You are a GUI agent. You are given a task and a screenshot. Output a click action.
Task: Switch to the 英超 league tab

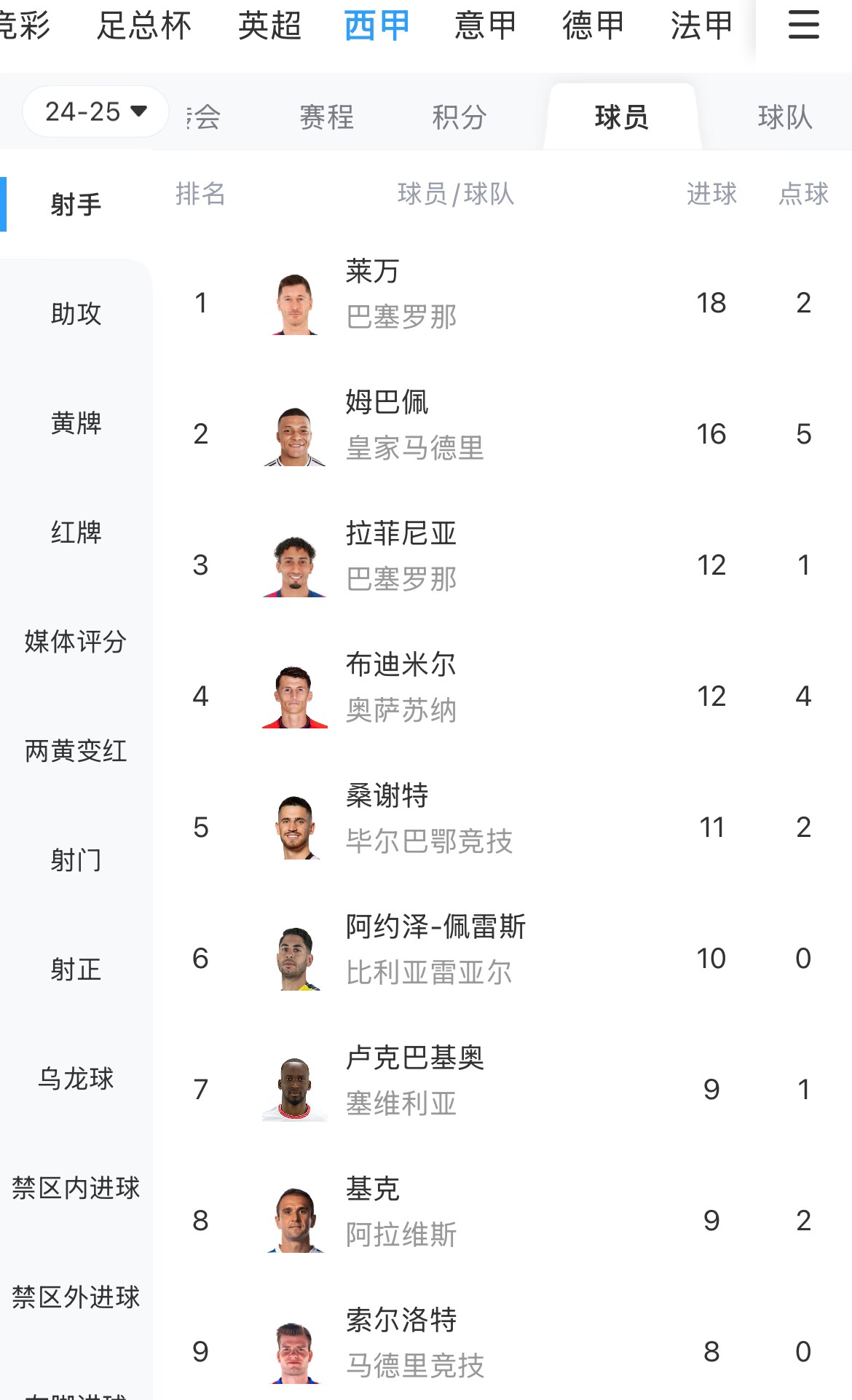click(269, 26)
